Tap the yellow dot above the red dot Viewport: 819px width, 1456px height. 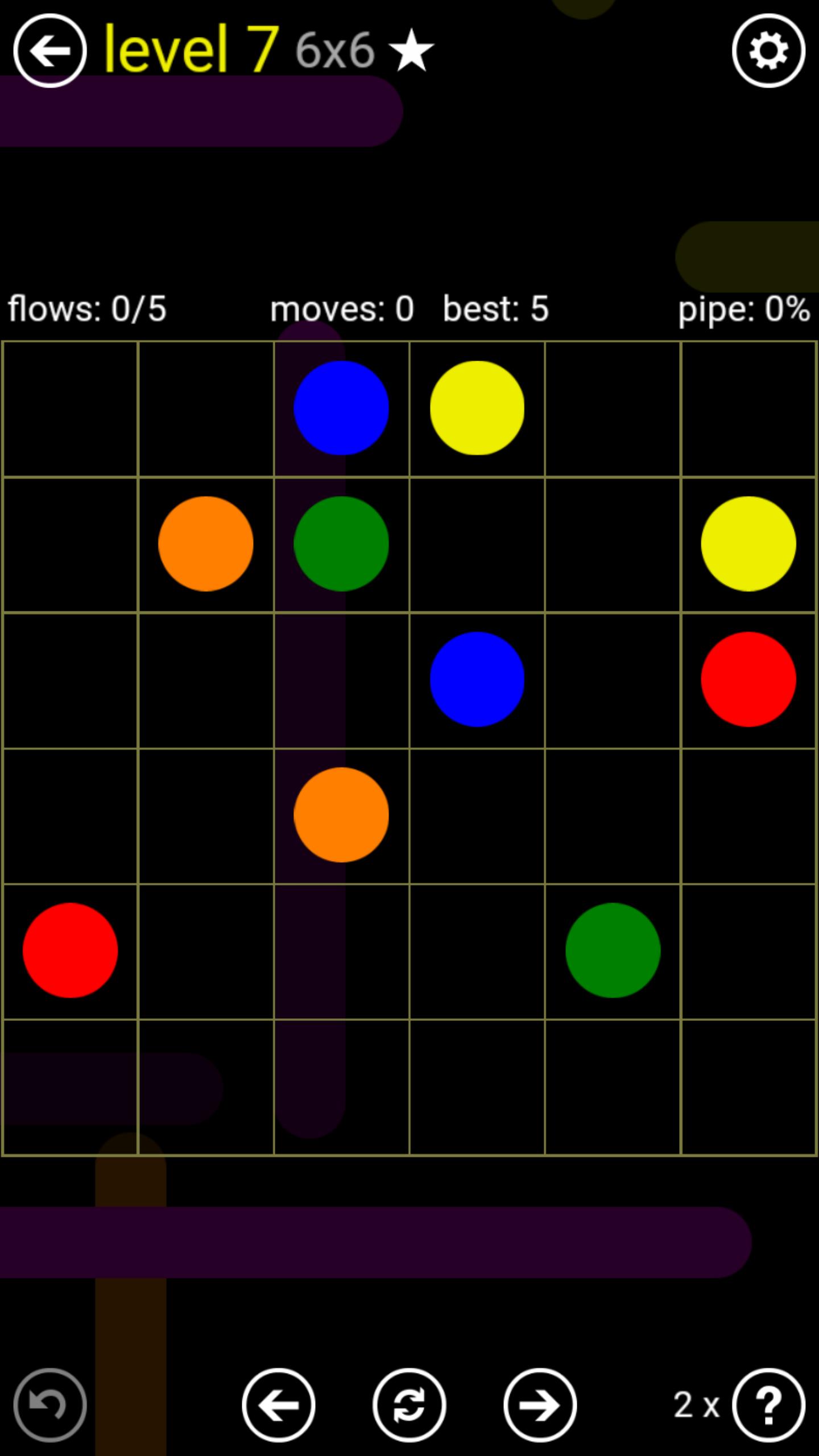tap(748, 544)
